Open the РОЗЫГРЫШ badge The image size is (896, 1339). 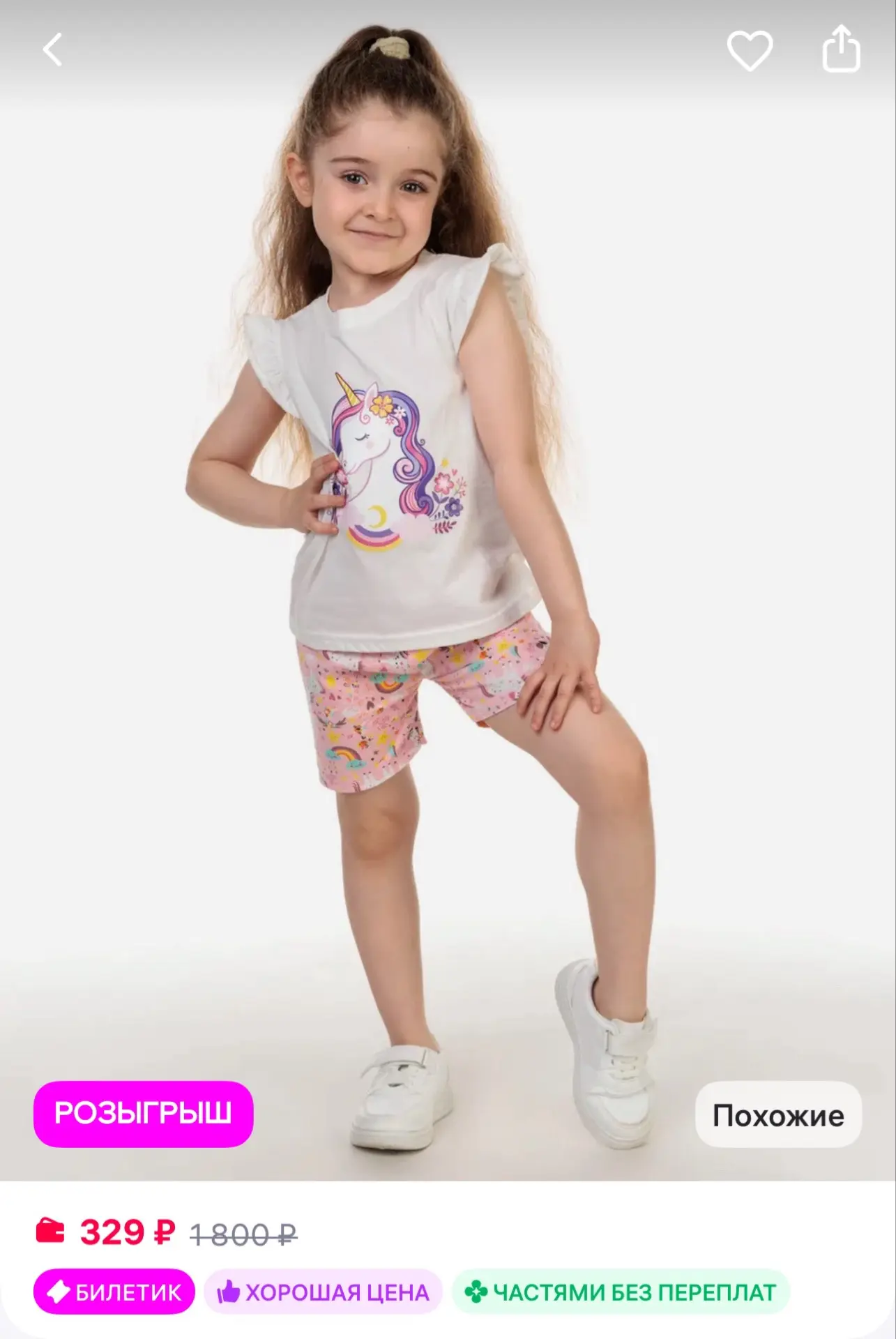pos(144,1114)
